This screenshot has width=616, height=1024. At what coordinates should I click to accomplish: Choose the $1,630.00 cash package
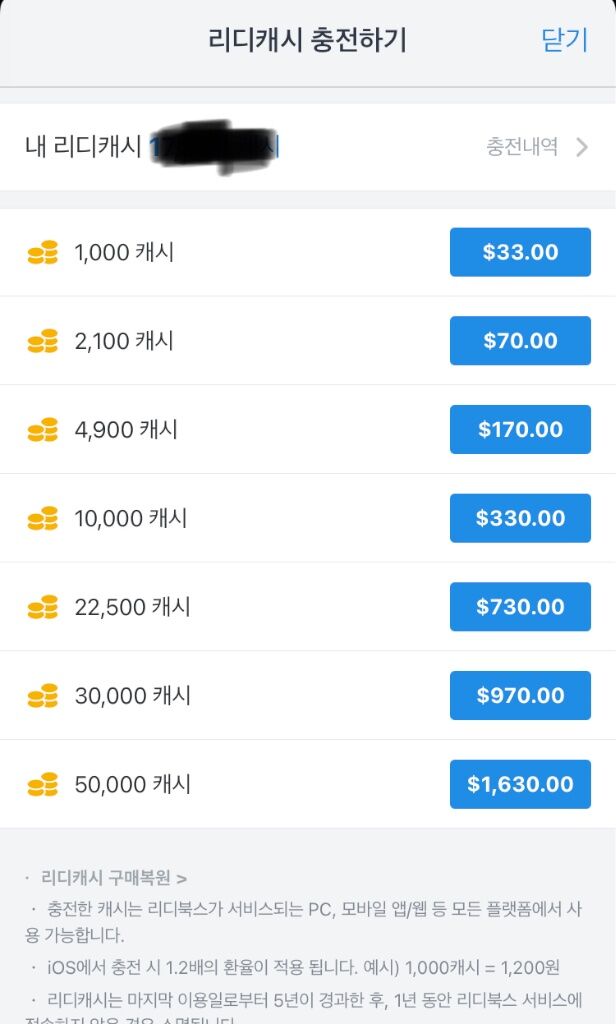520,784
